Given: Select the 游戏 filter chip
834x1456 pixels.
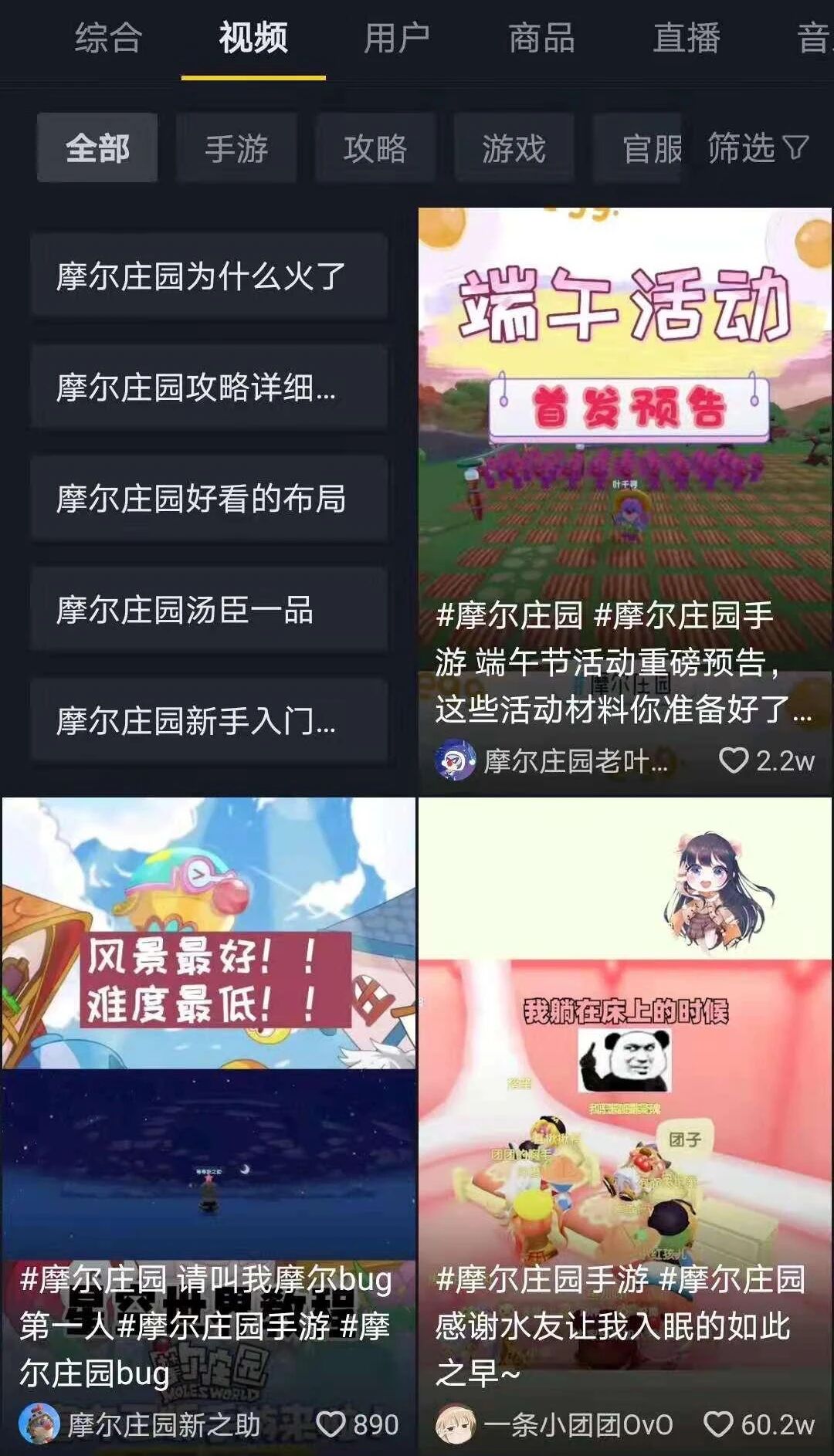Looking at the screenshot, I should coord(514,149).
